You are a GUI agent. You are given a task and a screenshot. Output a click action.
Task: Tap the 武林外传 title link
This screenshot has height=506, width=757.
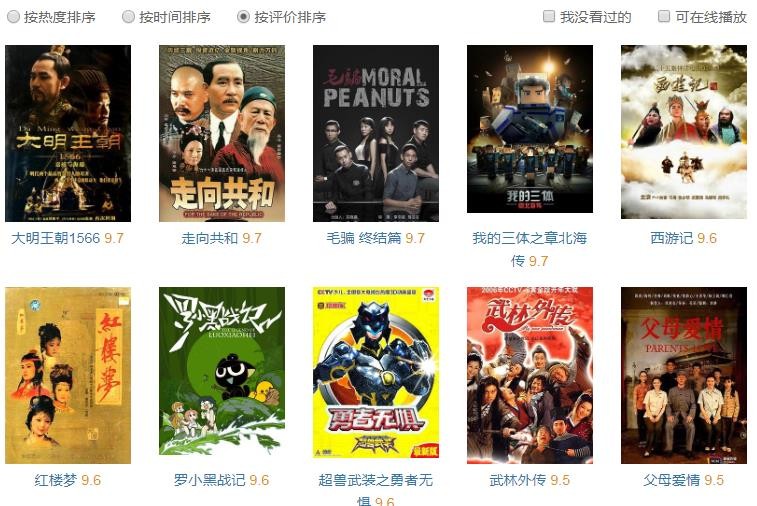(x=518, y=481)
